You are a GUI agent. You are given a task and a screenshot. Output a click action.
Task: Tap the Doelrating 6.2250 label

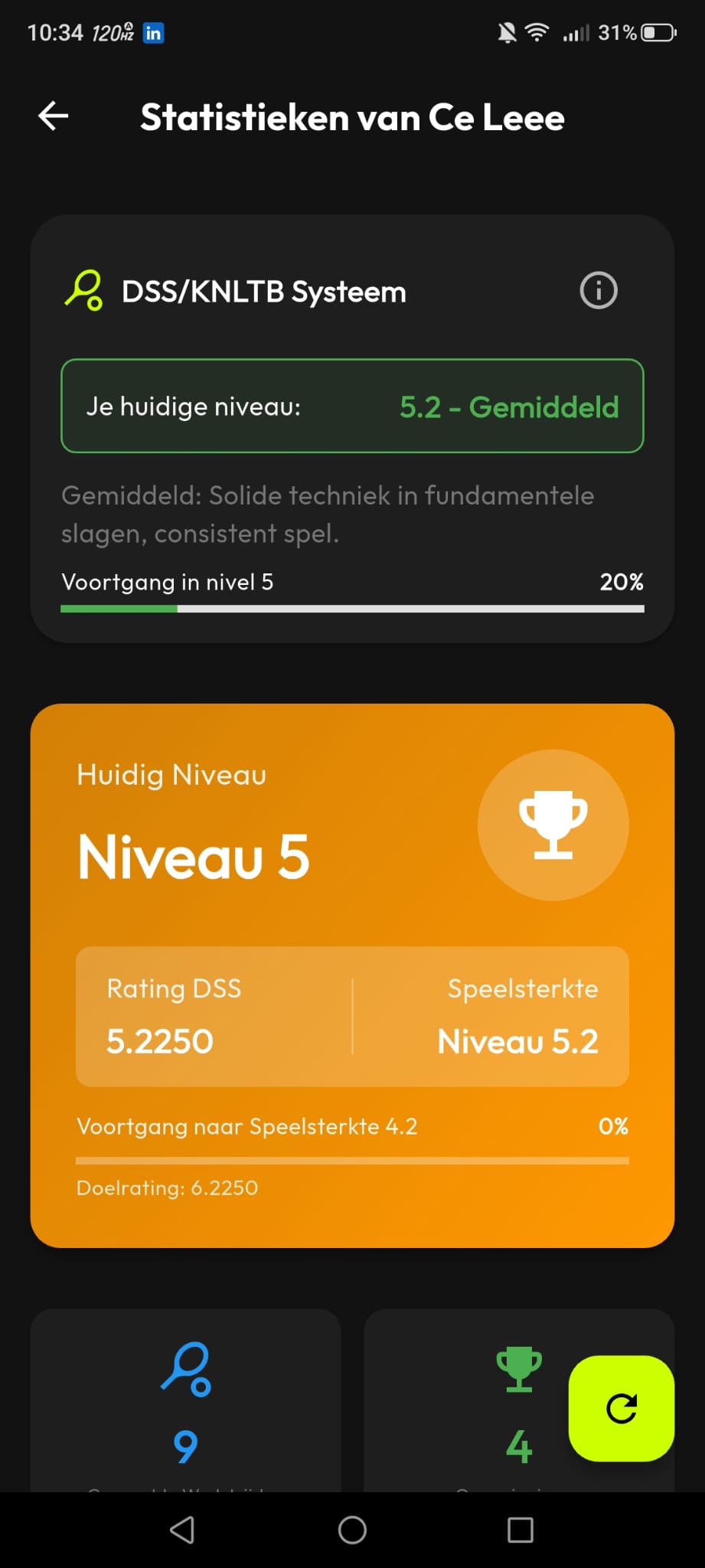pyautogui.click(x=167, y=1187)
